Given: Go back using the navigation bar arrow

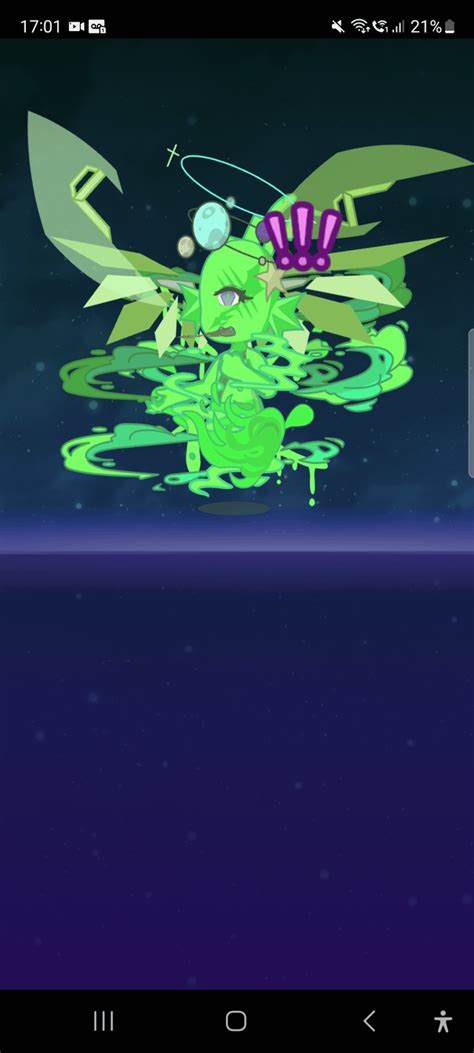Looking at the screenshot, I should coord(369,1021).
